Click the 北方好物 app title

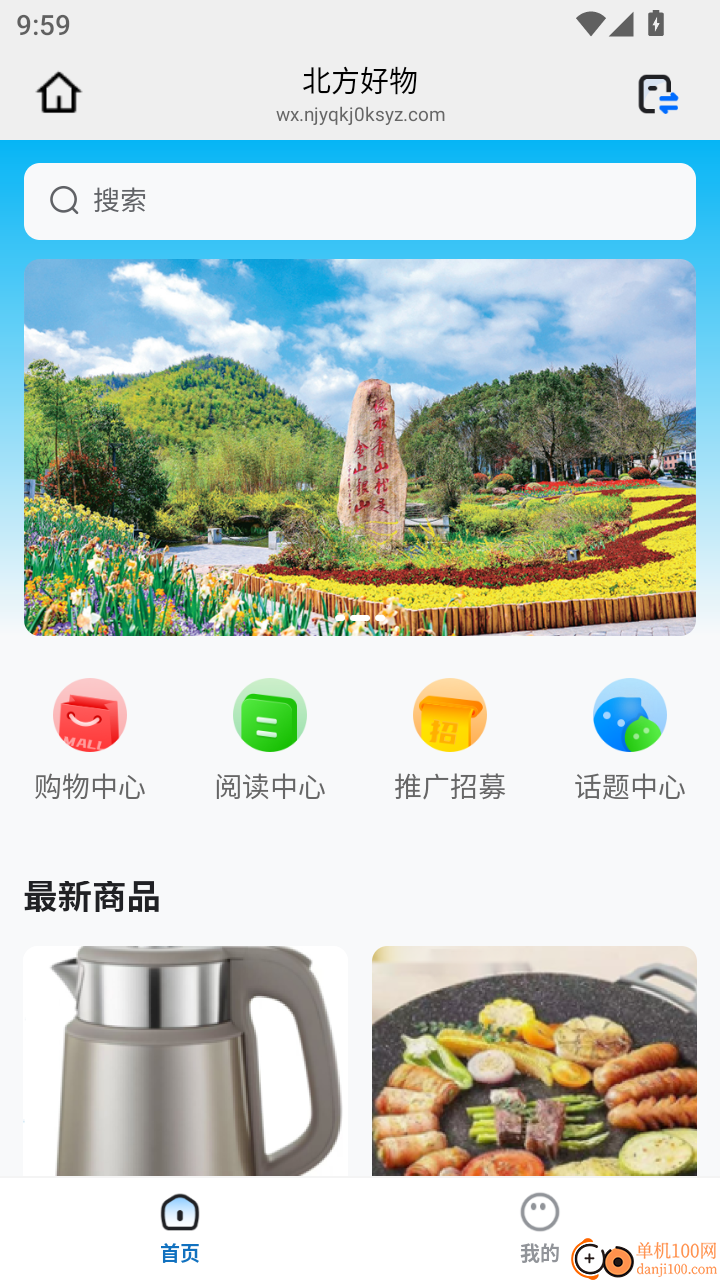coord(360,81)
